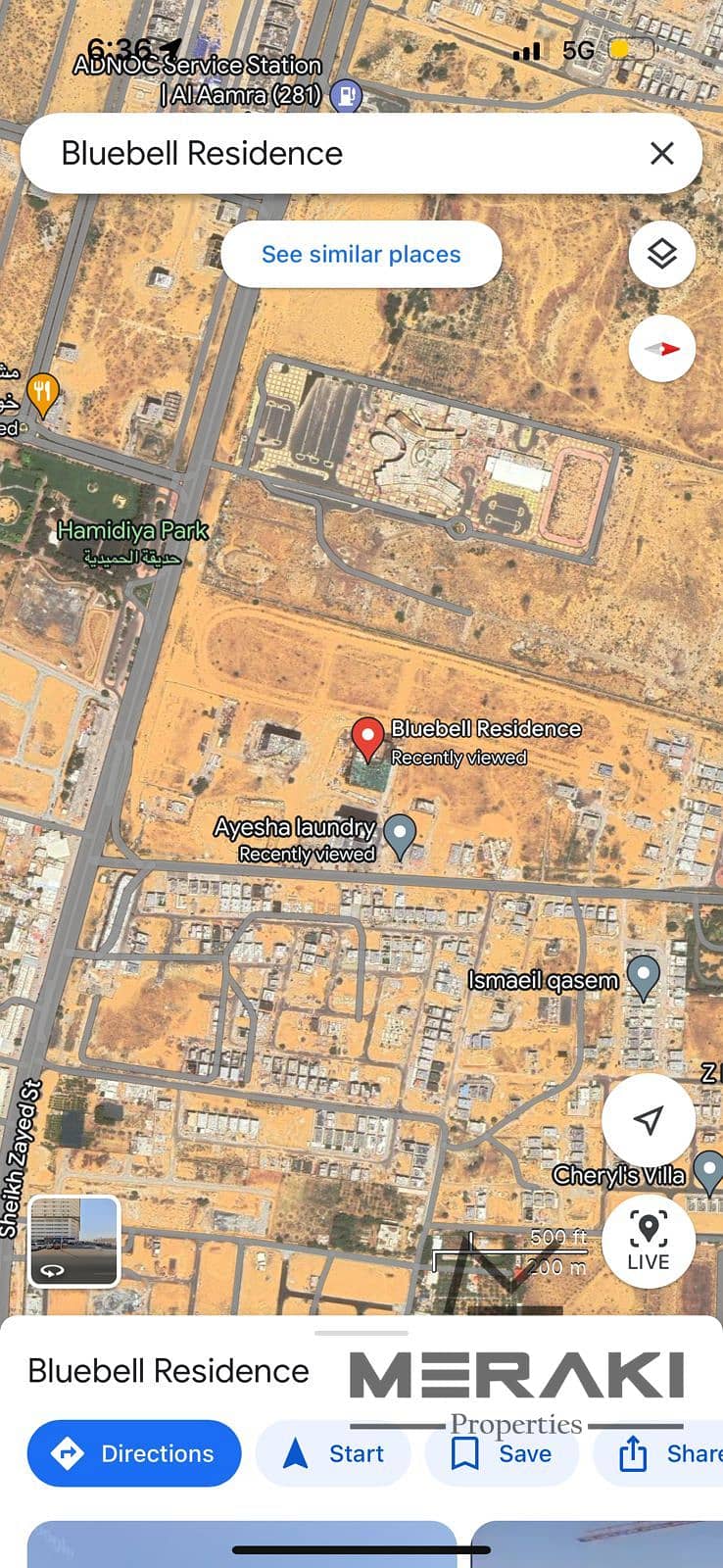The image size is (723, 1568).
Task: Tap the Bluebell Residence red pin
Action: click(x=367, y=737)
